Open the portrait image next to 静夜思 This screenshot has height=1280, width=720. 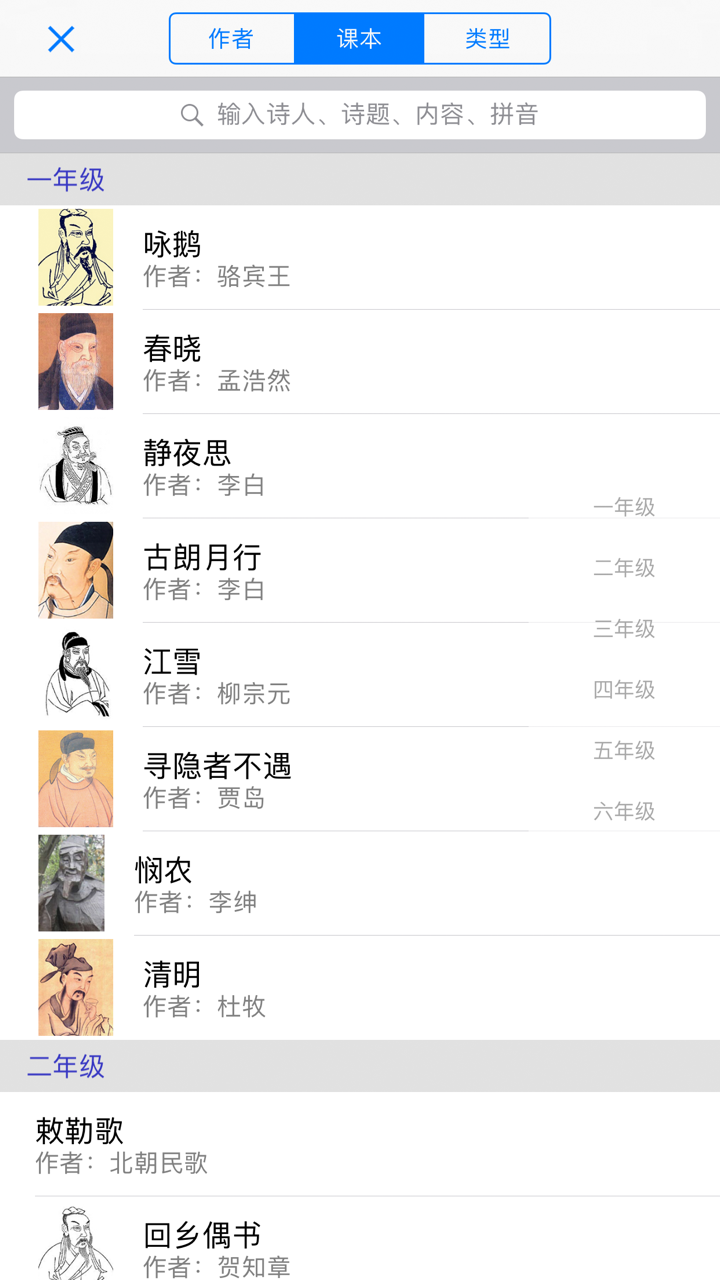(x=74, y=465)
